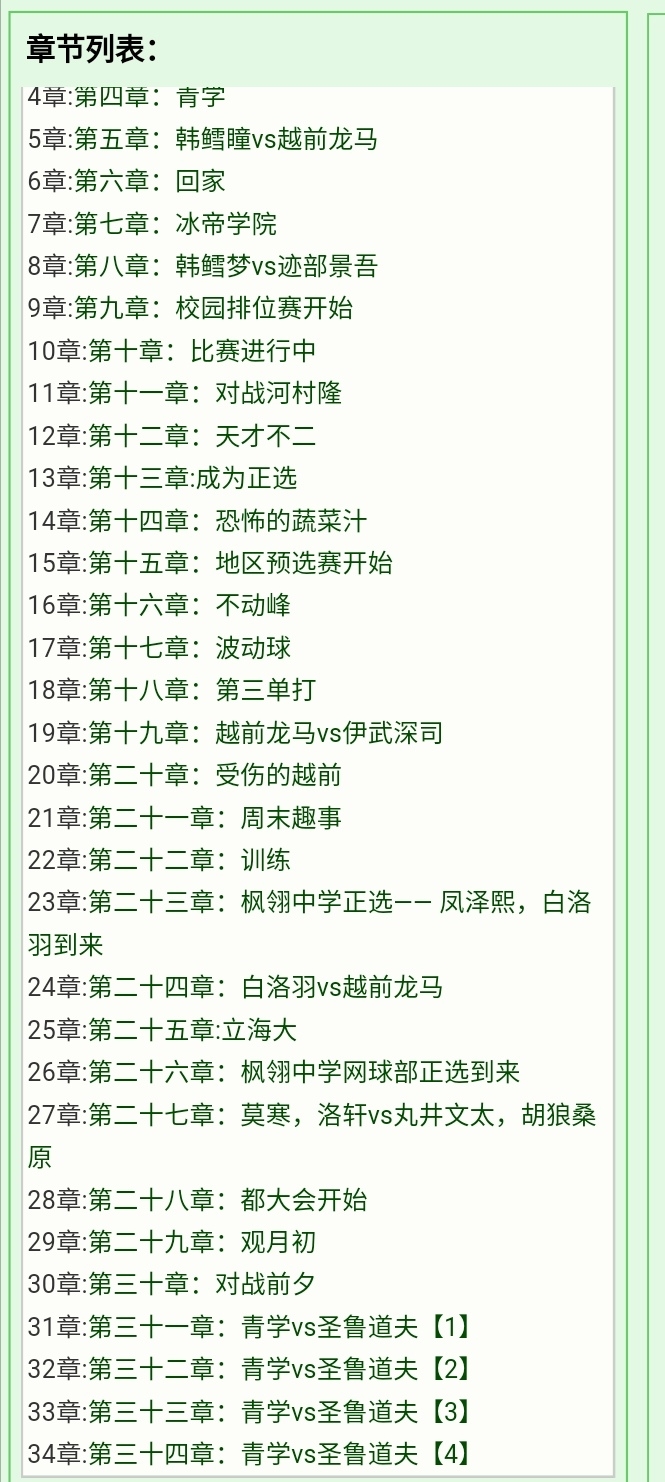Viewport: 665px width, 1482px height.
Task: Open chapter 9 校园排位赛开始
Action: (x=190, y=308)
